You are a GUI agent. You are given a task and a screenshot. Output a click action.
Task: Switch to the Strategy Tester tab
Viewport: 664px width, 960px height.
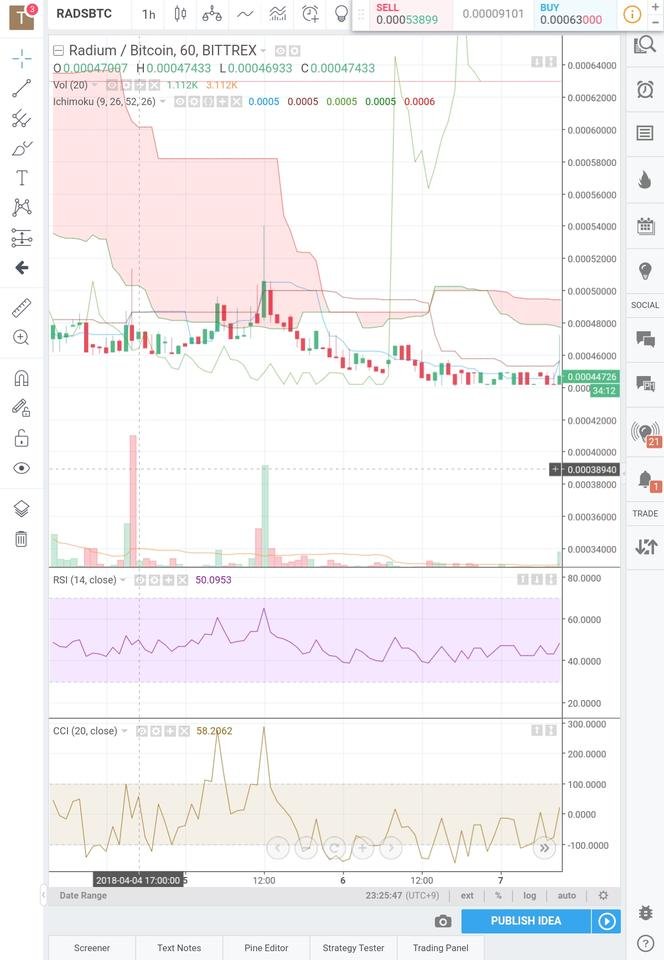pos(353,948)
